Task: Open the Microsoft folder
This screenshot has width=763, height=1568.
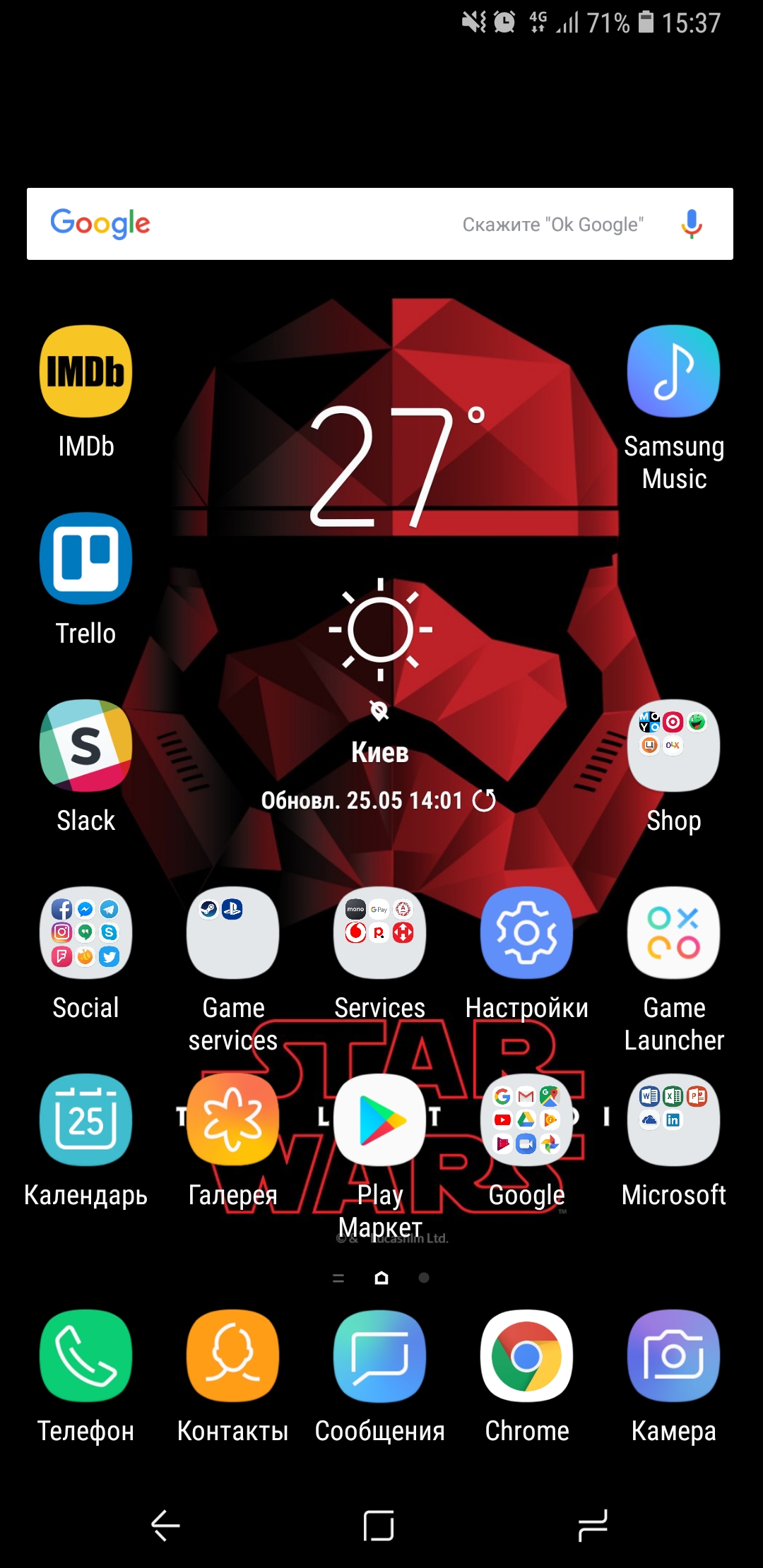Action: (673, 1120)
